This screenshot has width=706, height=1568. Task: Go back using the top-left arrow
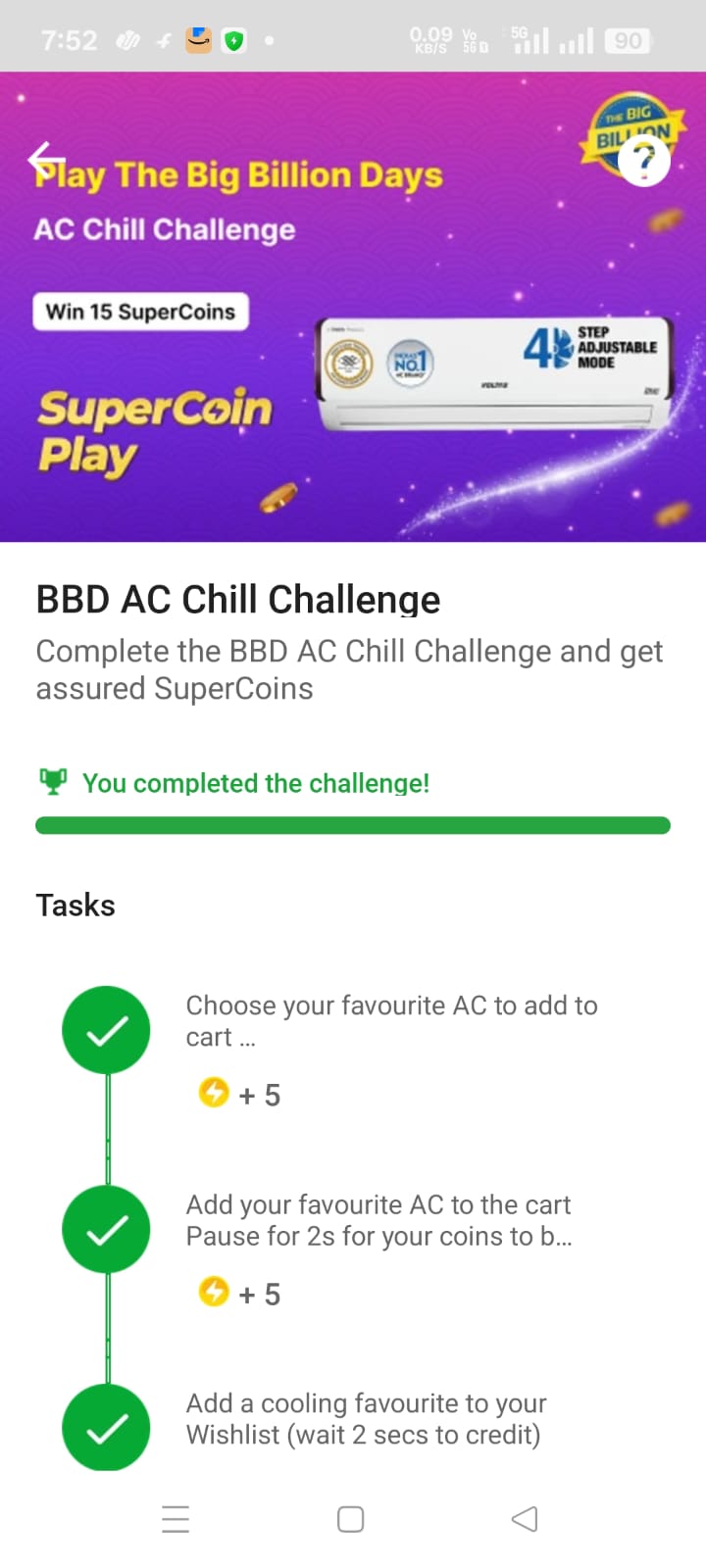[45, 159]
